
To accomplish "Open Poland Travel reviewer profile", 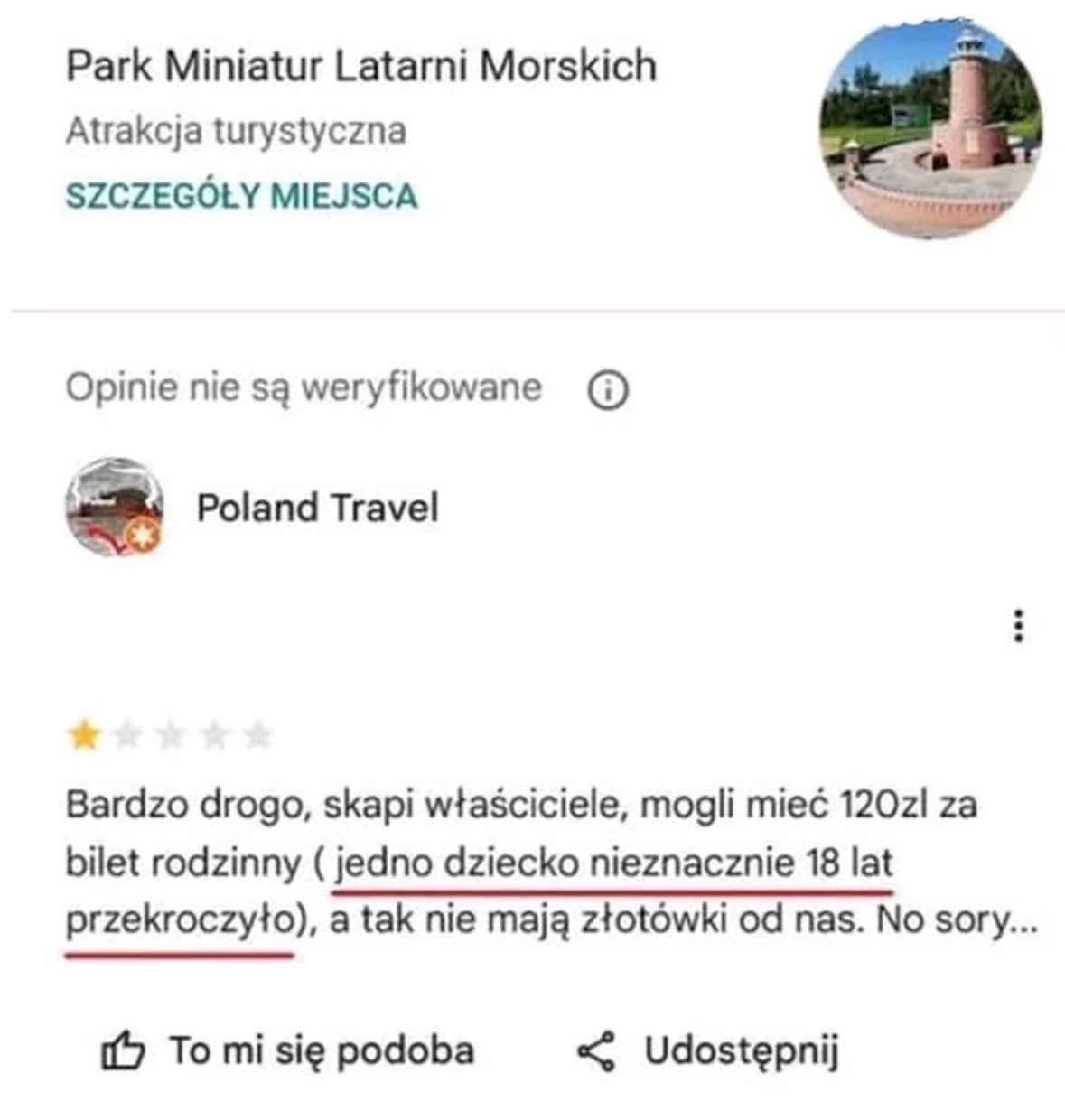I will click(x=317, y=508).
